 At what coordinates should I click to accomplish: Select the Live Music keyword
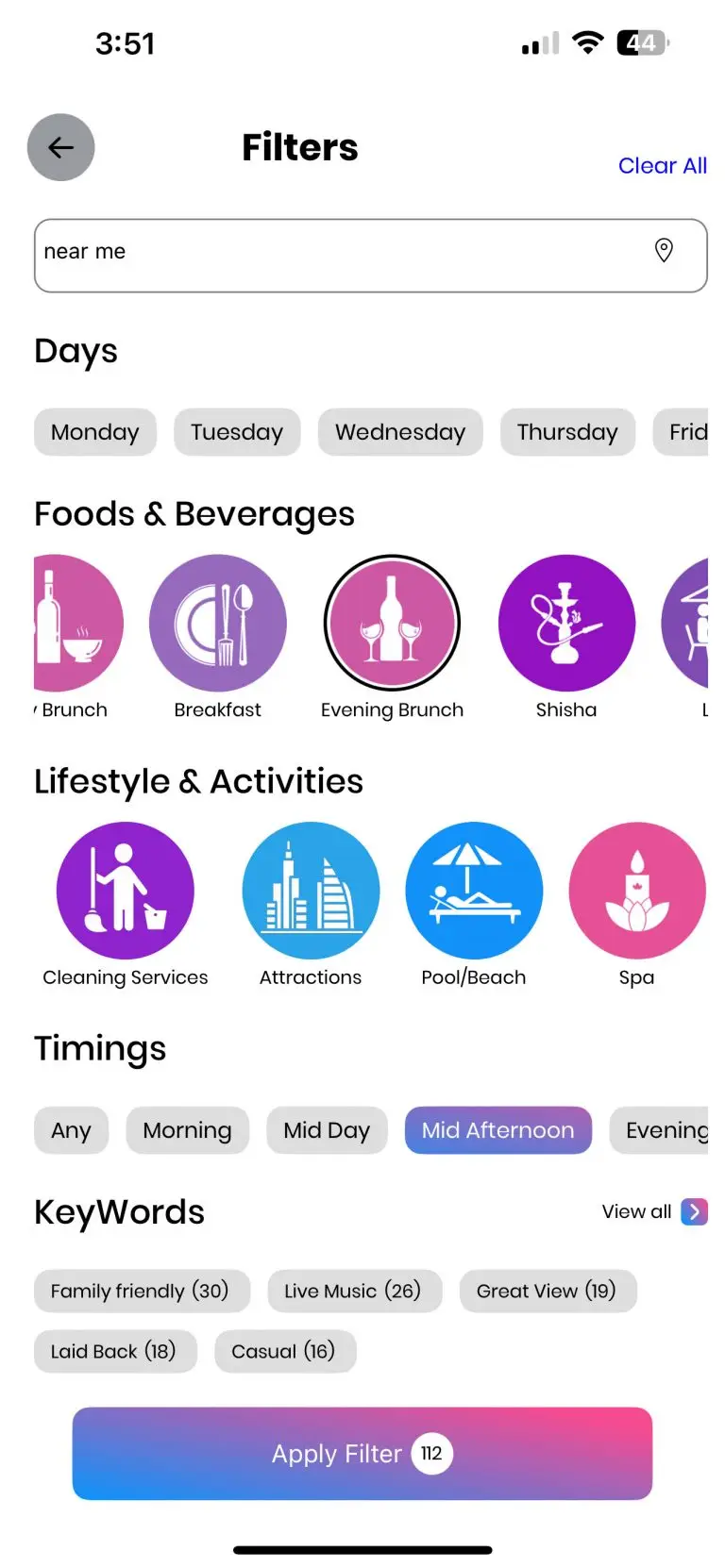click(353, 1291)
